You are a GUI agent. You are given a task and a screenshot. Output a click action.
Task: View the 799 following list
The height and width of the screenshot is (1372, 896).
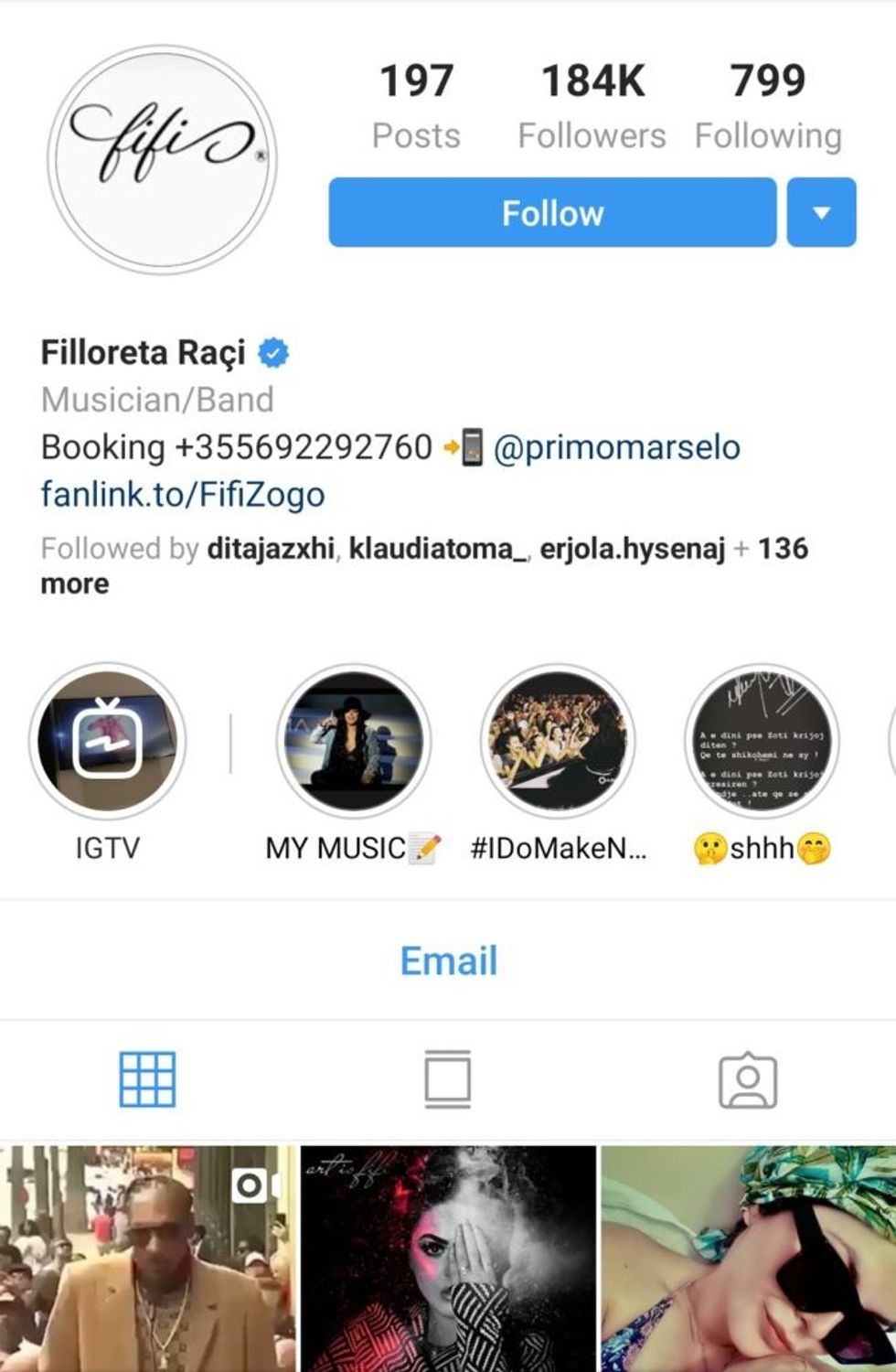click(767, 105)
